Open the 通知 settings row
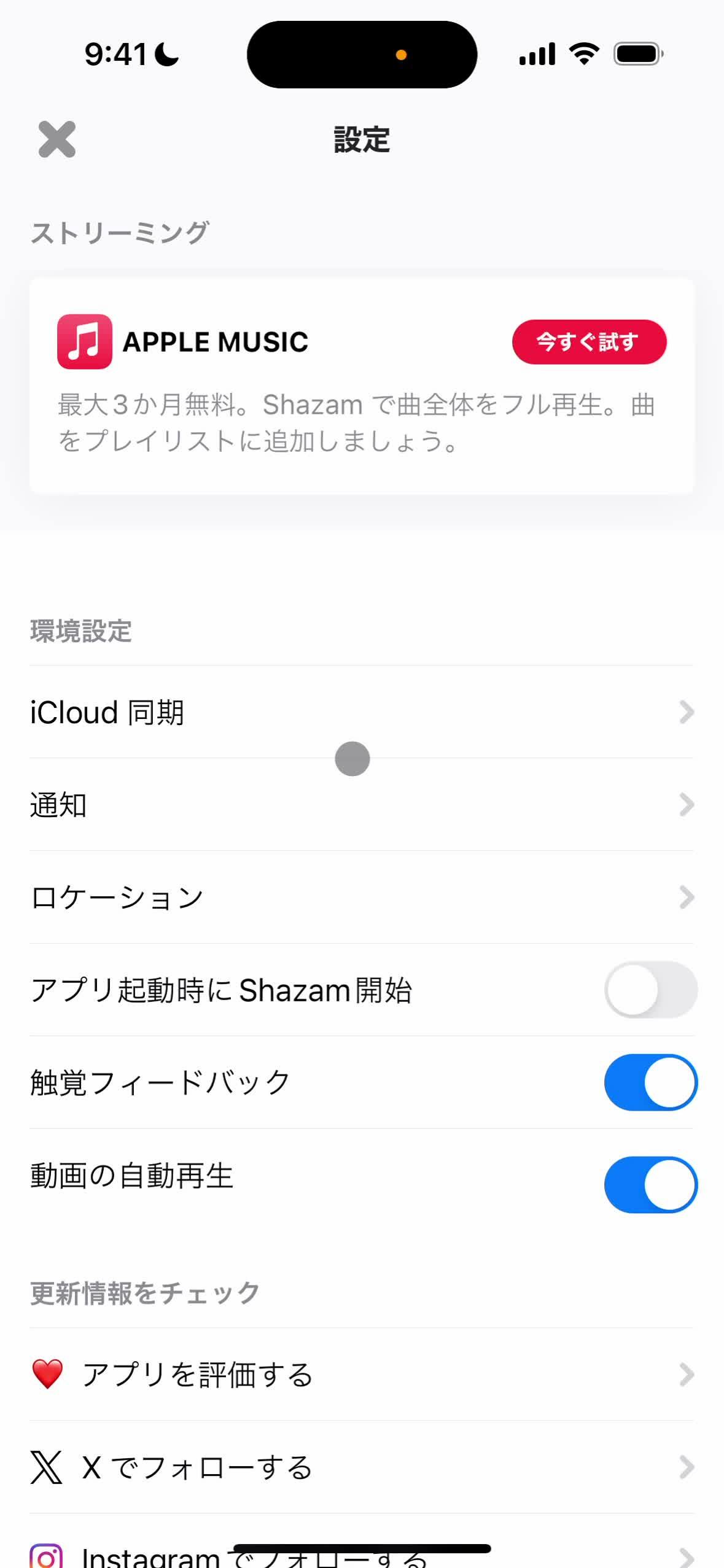This screenshot has height=1568, width=724. [361, 805]
